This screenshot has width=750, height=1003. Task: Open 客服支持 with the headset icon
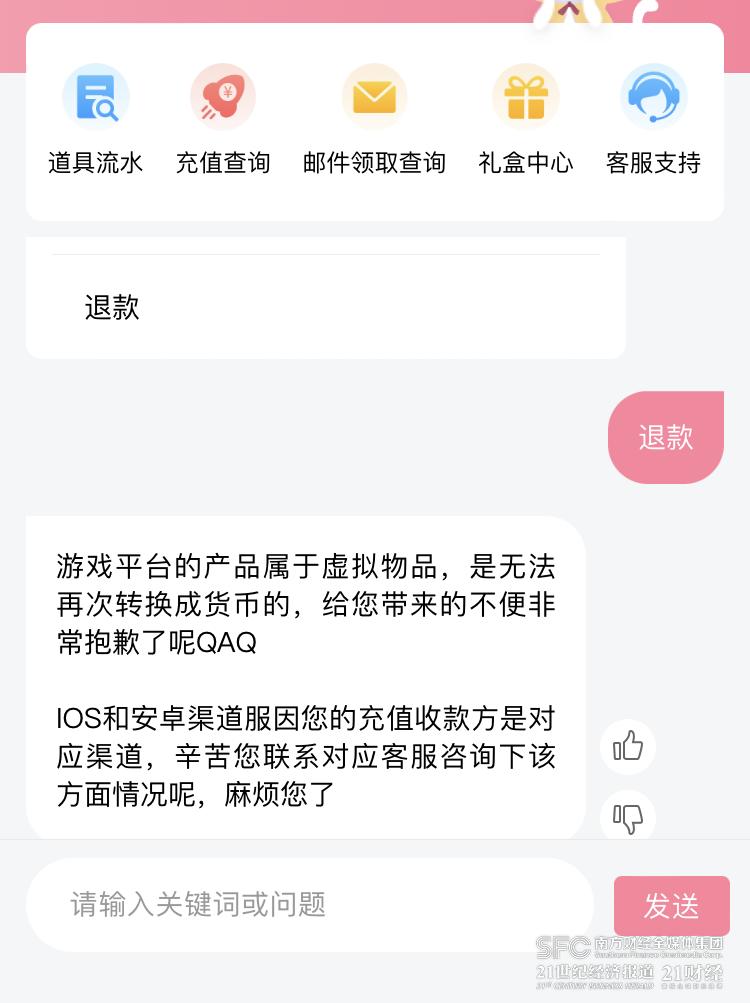[653, 96]
